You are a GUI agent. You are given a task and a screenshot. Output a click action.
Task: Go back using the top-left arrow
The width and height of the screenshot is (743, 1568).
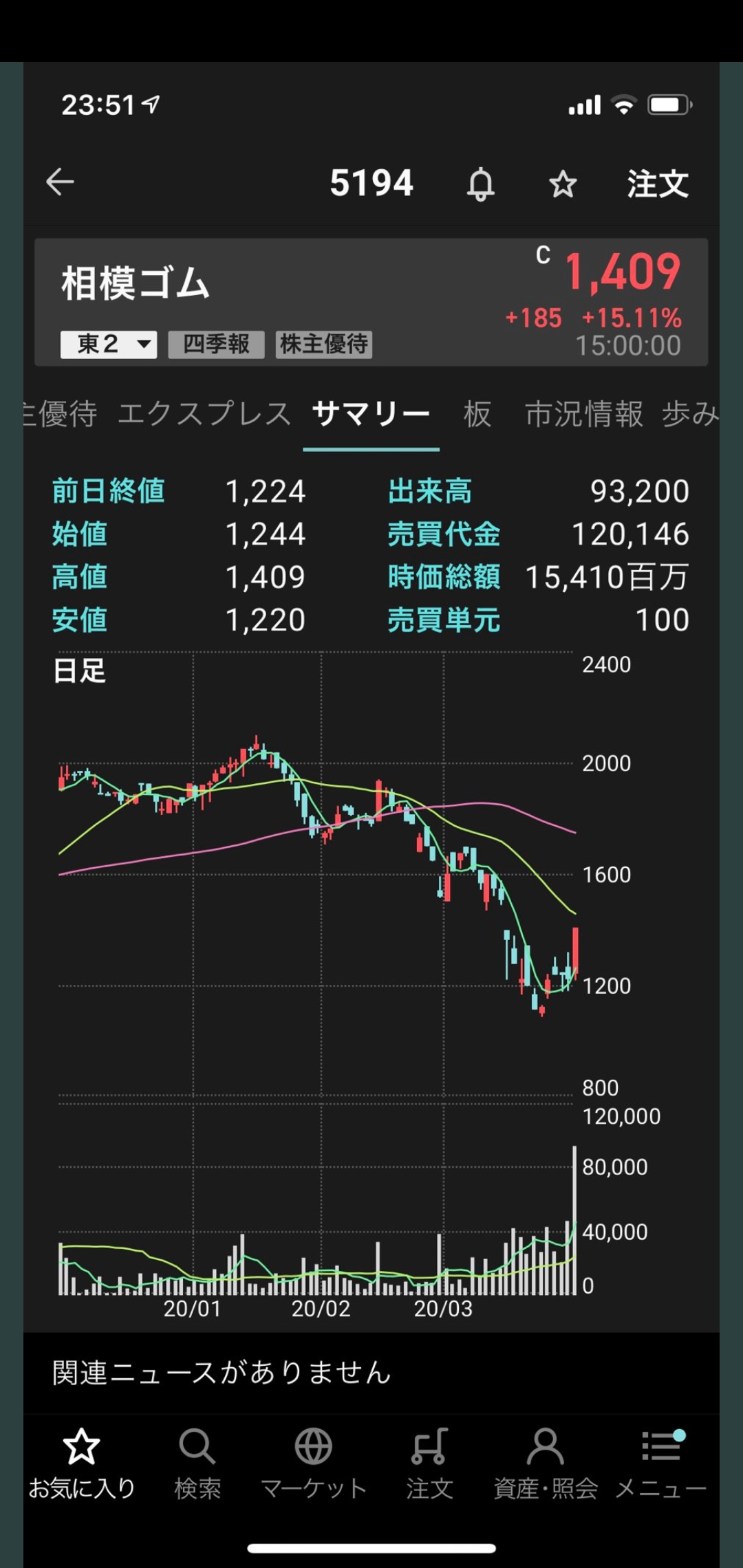click(60, 182)
